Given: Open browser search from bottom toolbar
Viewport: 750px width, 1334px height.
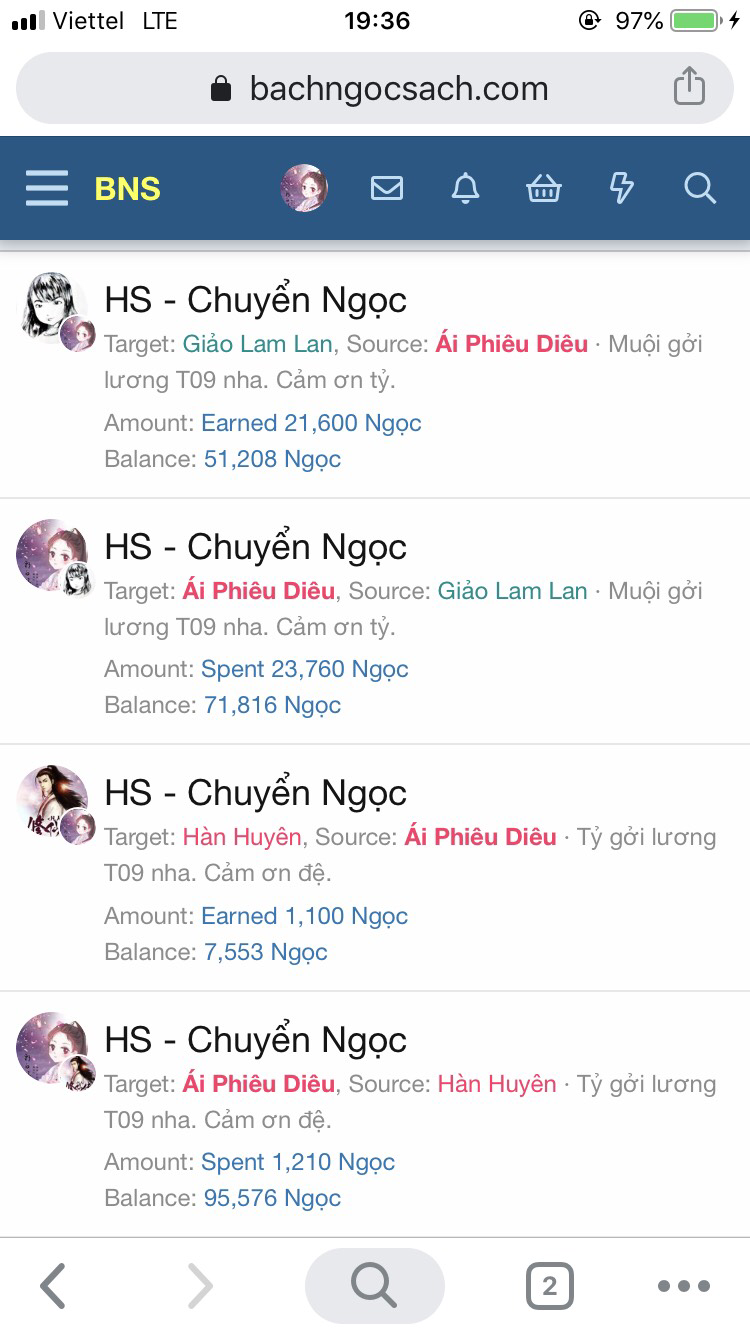Looking at the screenshot, I should [374, 1286].
